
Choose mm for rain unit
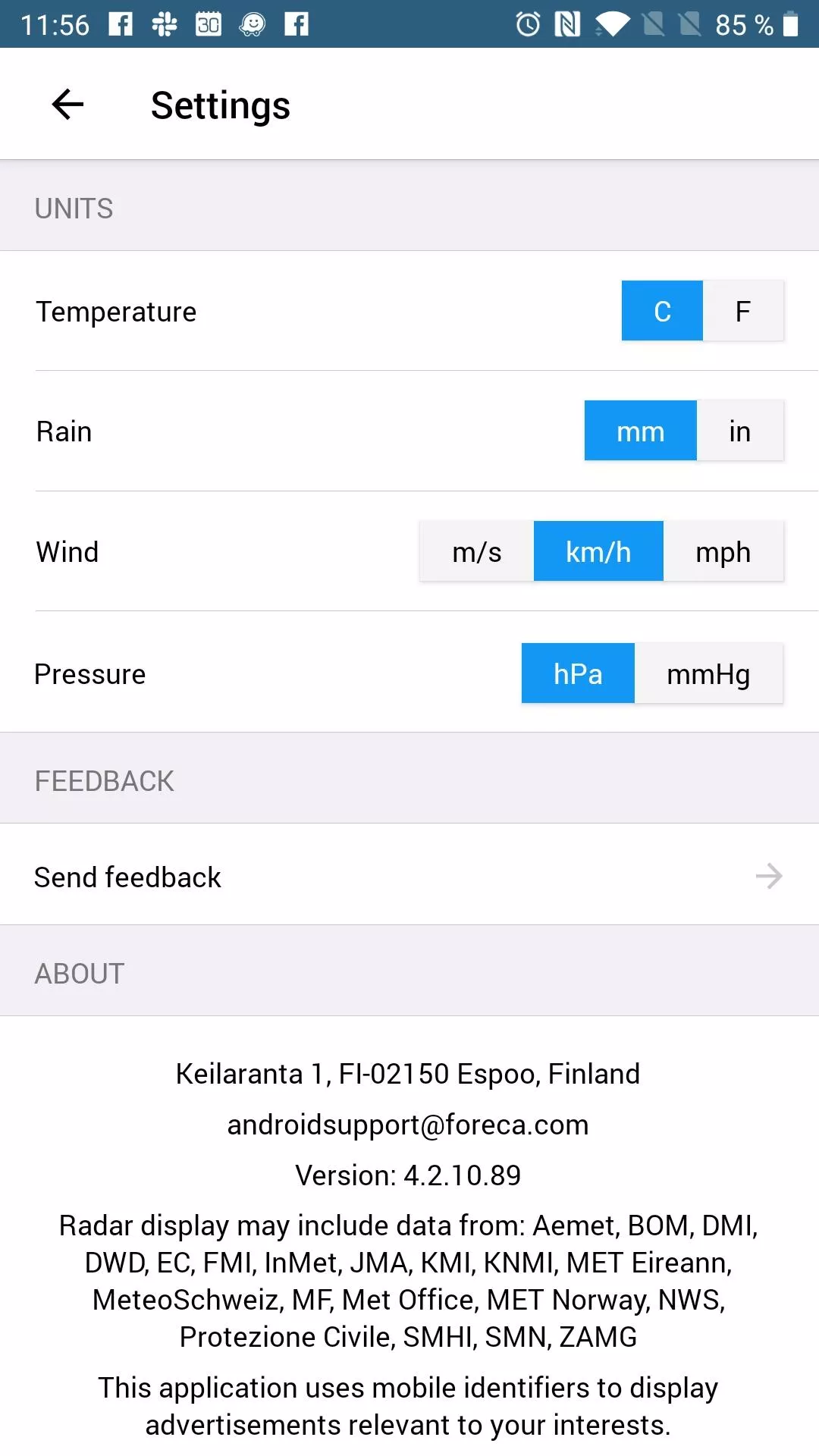tap(640, 431)
